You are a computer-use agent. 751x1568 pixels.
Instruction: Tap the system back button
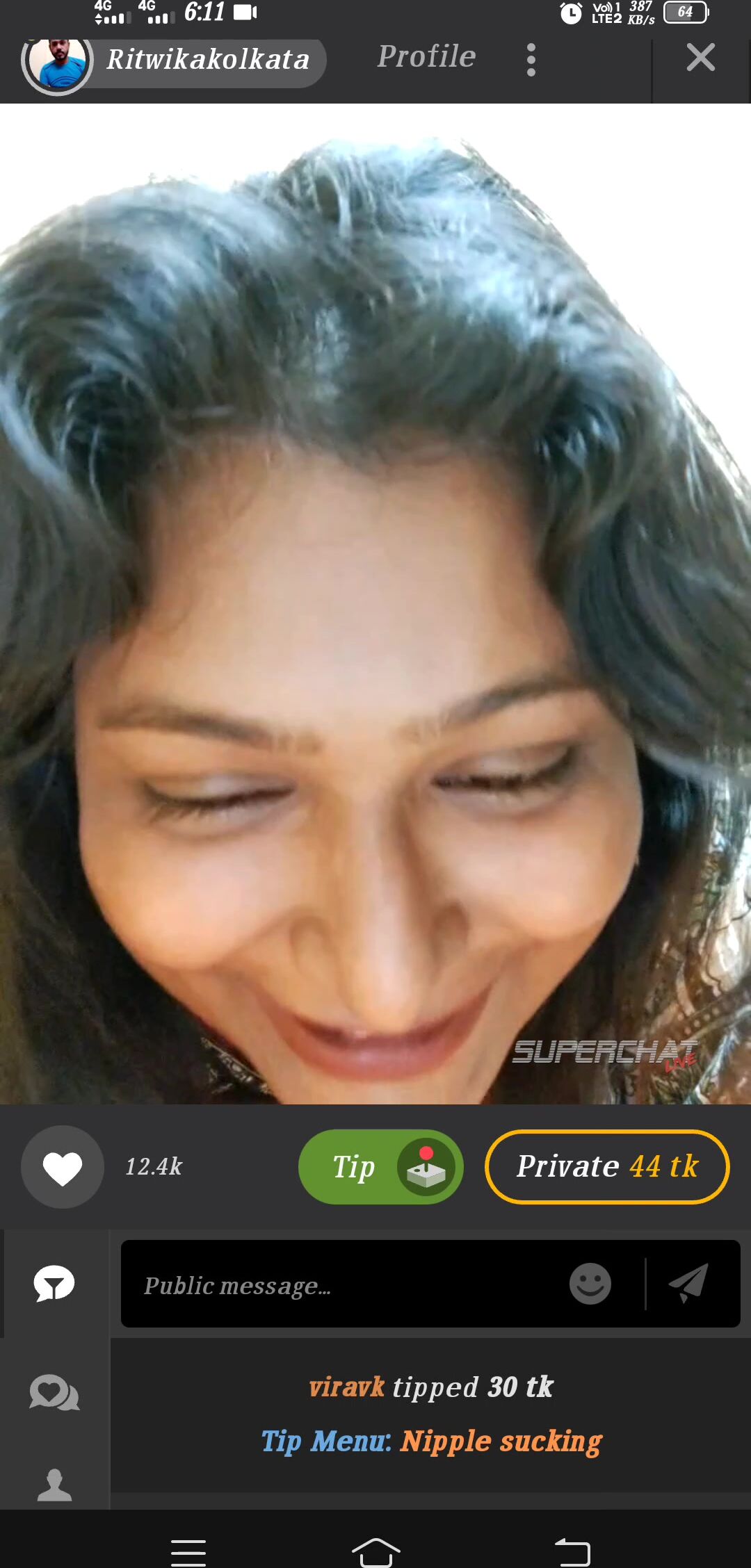[x=572, y=1551]
